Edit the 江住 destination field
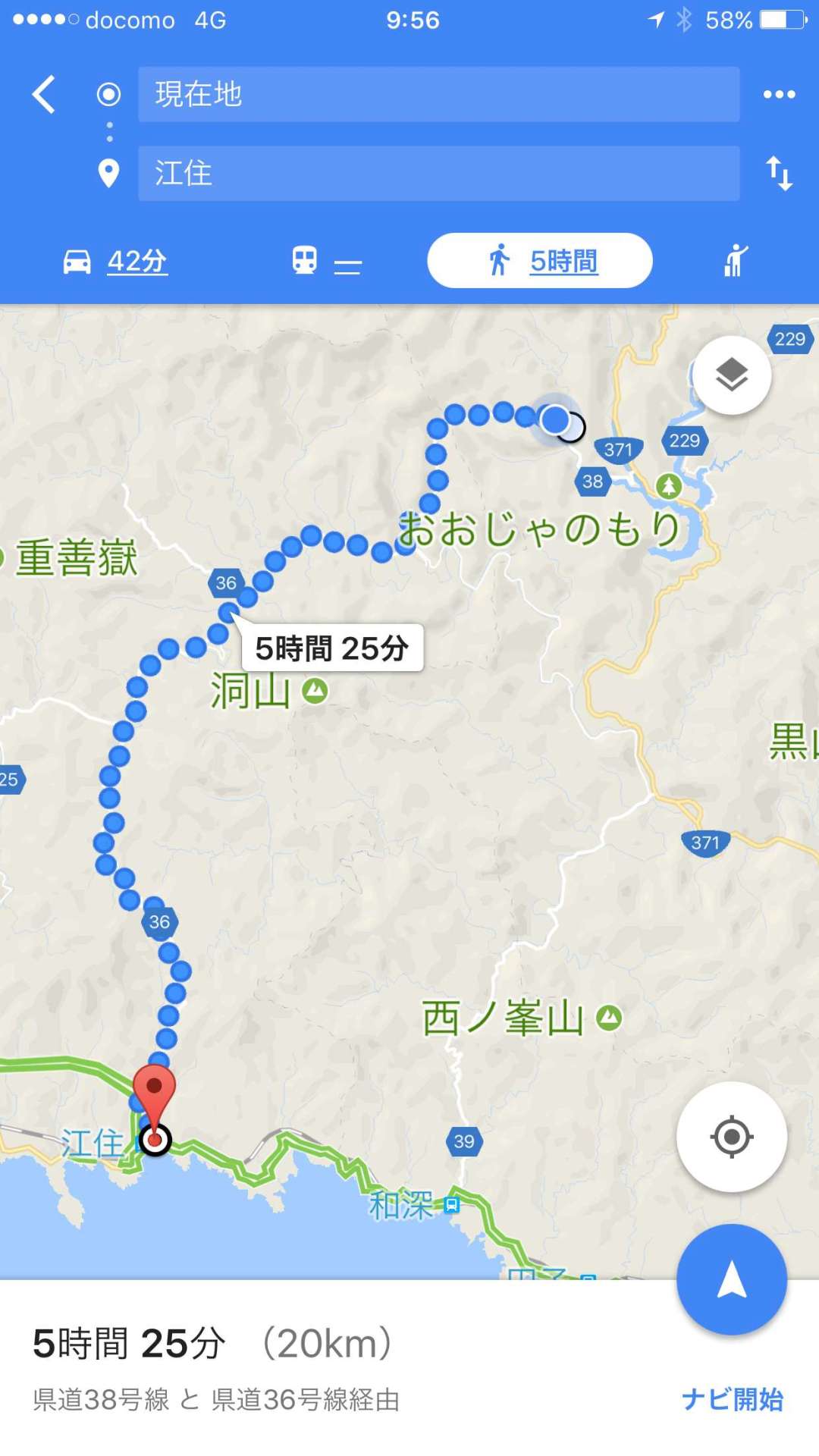The image size is (819, 1456). click(438, 174)
